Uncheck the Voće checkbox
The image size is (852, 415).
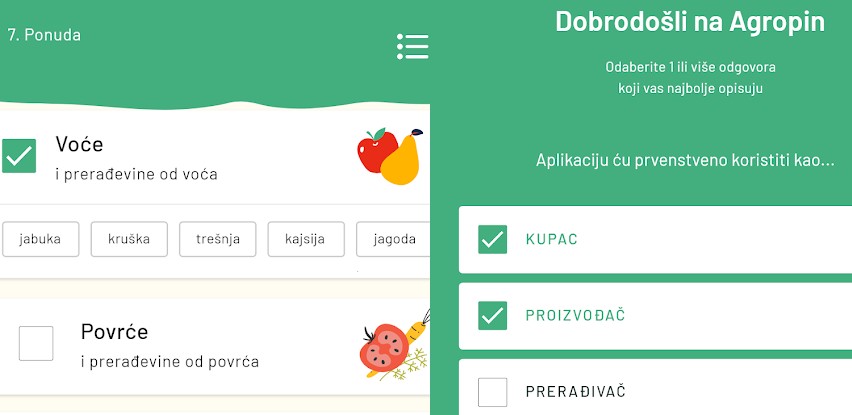point(20,156)
